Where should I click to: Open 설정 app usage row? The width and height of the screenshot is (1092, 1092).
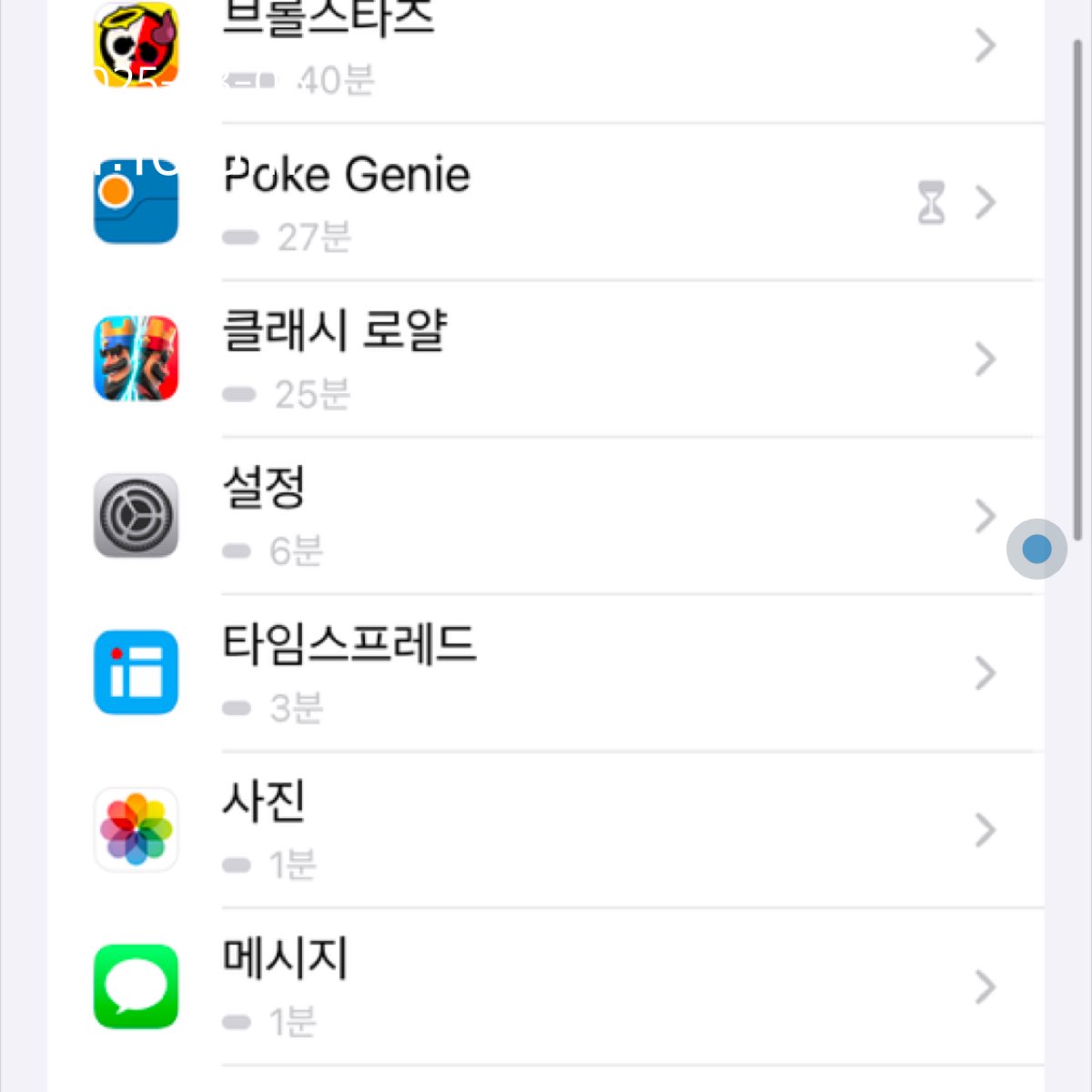(x=546, y=516)
